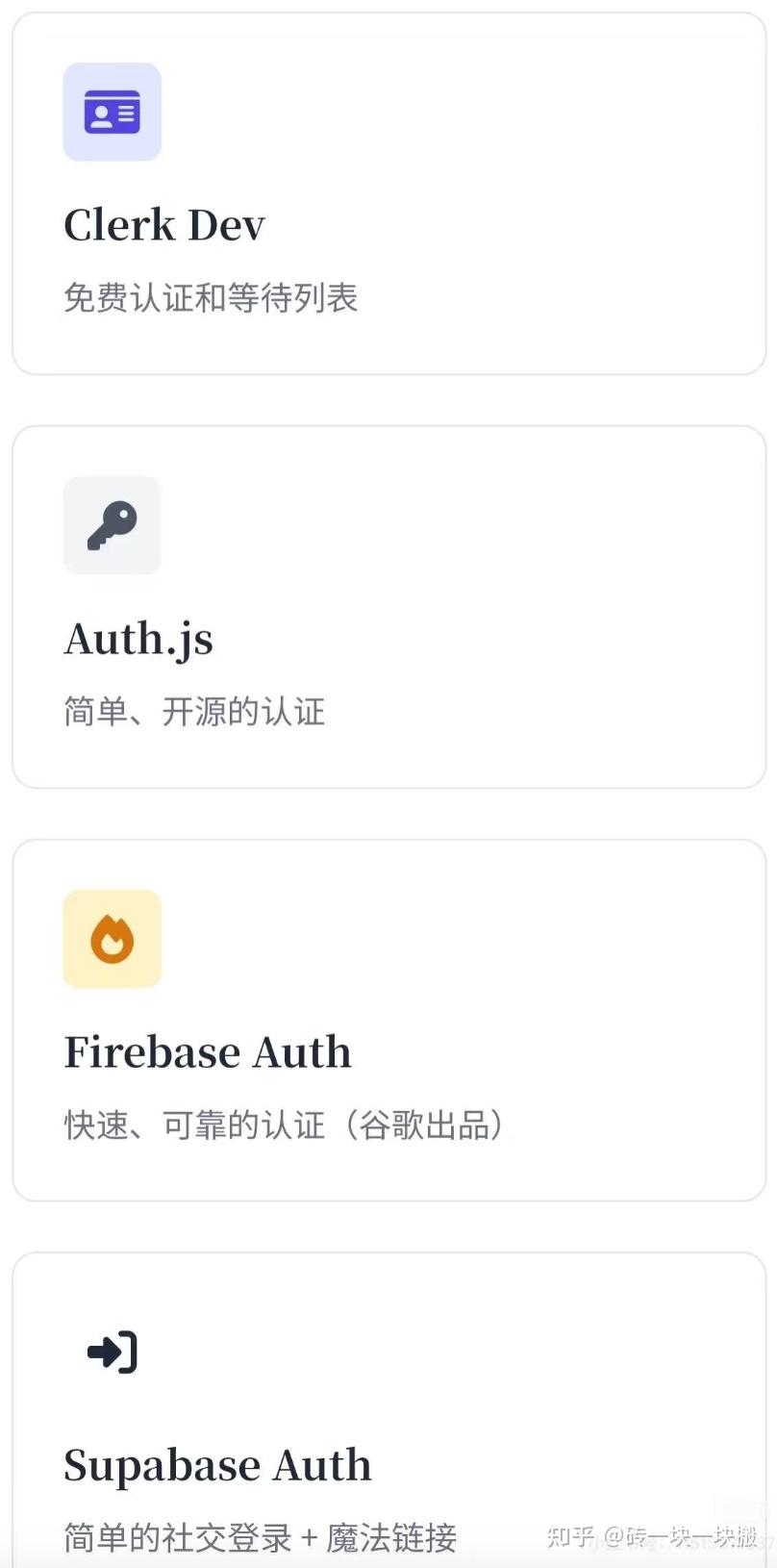Click the "Auth.js" title text
Screen dimensions: 777x1568
[138, 638]
